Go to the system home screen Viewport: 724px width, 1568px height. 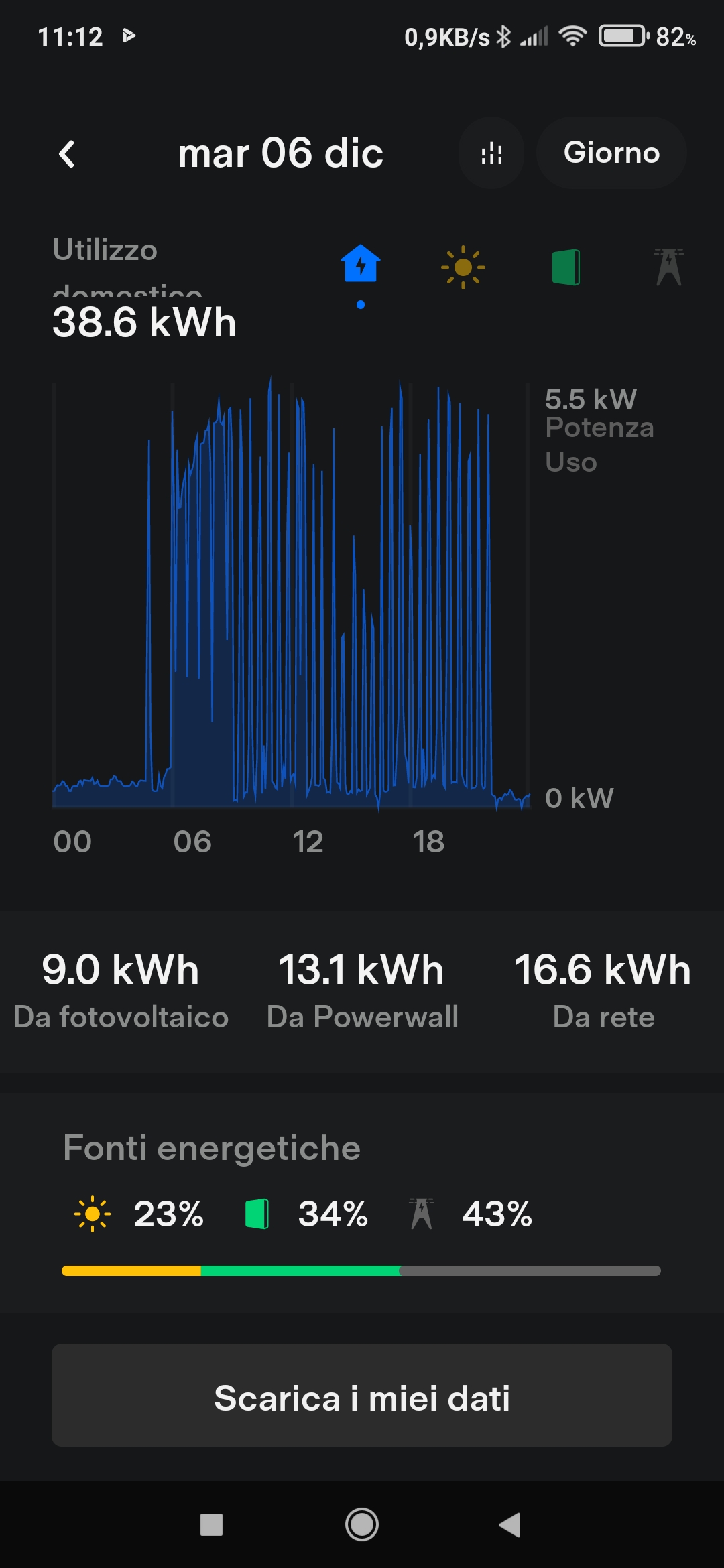coord(362,1525)
